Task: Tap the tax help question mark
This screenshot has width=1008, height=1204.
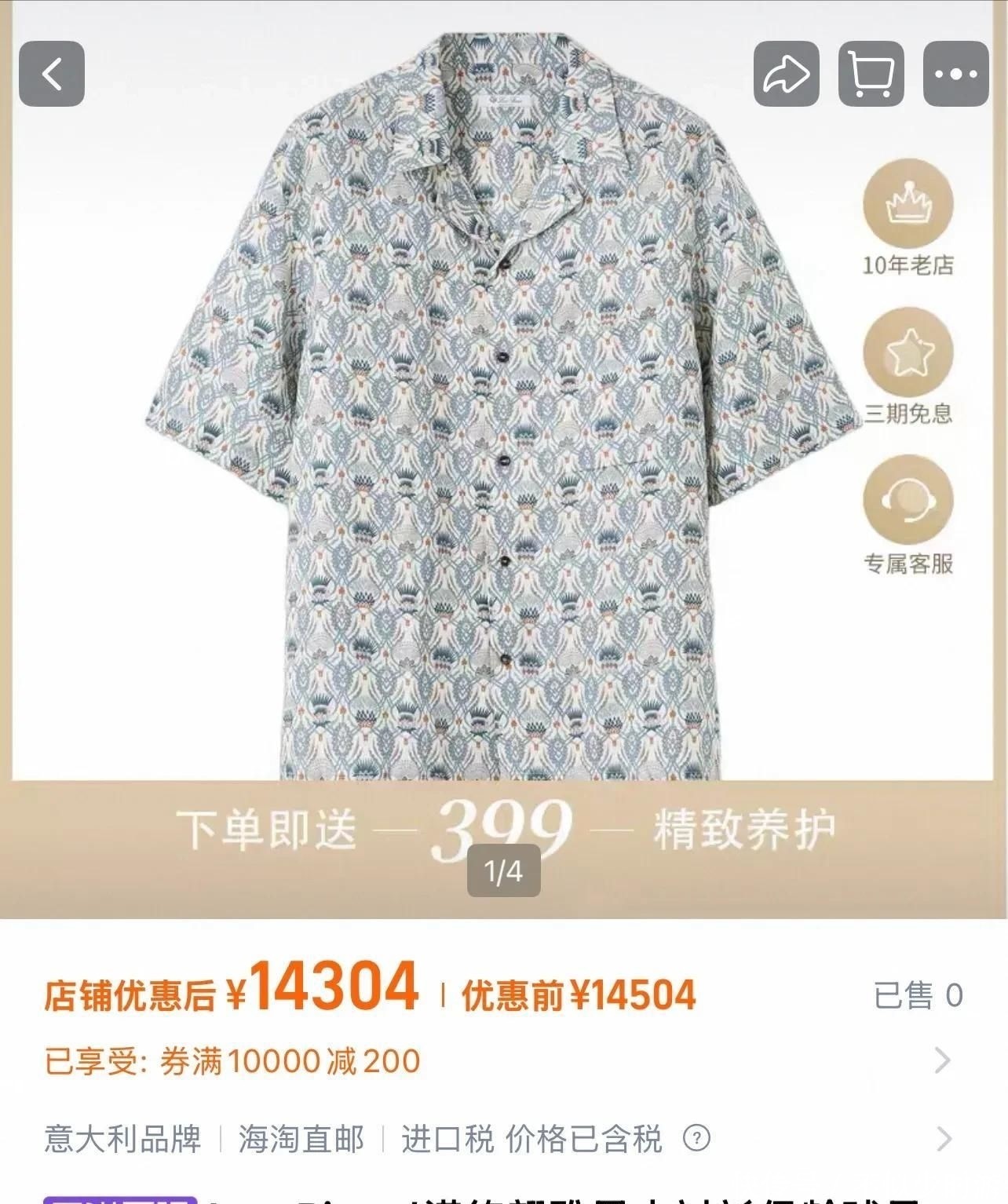Action: (x=696, y=1138)
